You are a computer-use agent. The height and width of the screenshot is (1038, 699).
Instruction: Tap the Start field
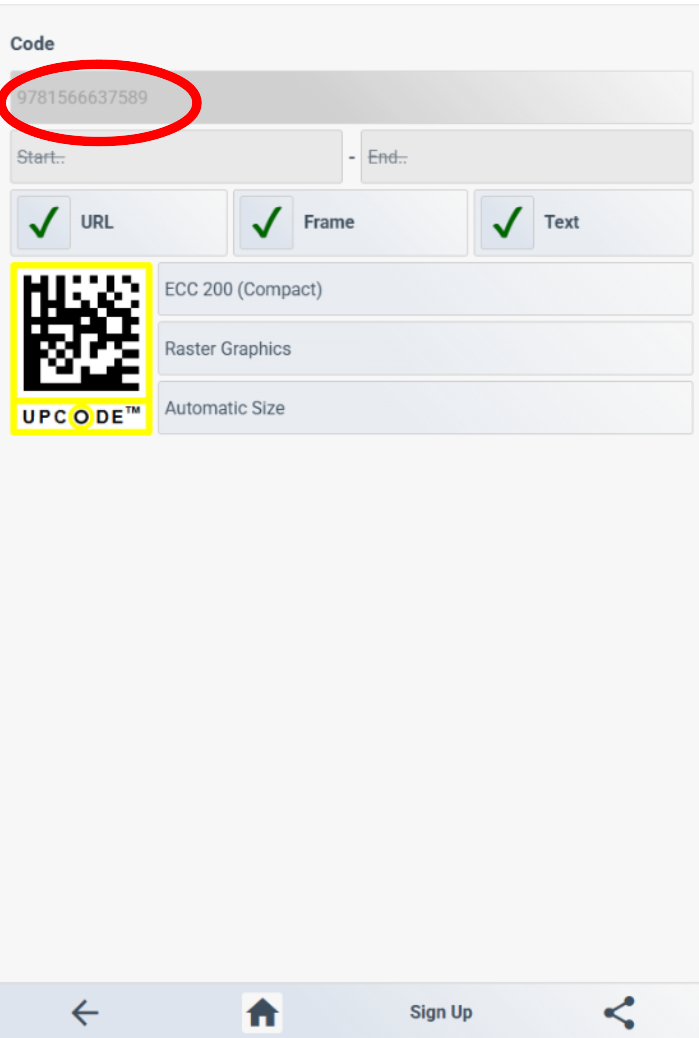click(176, 157)
